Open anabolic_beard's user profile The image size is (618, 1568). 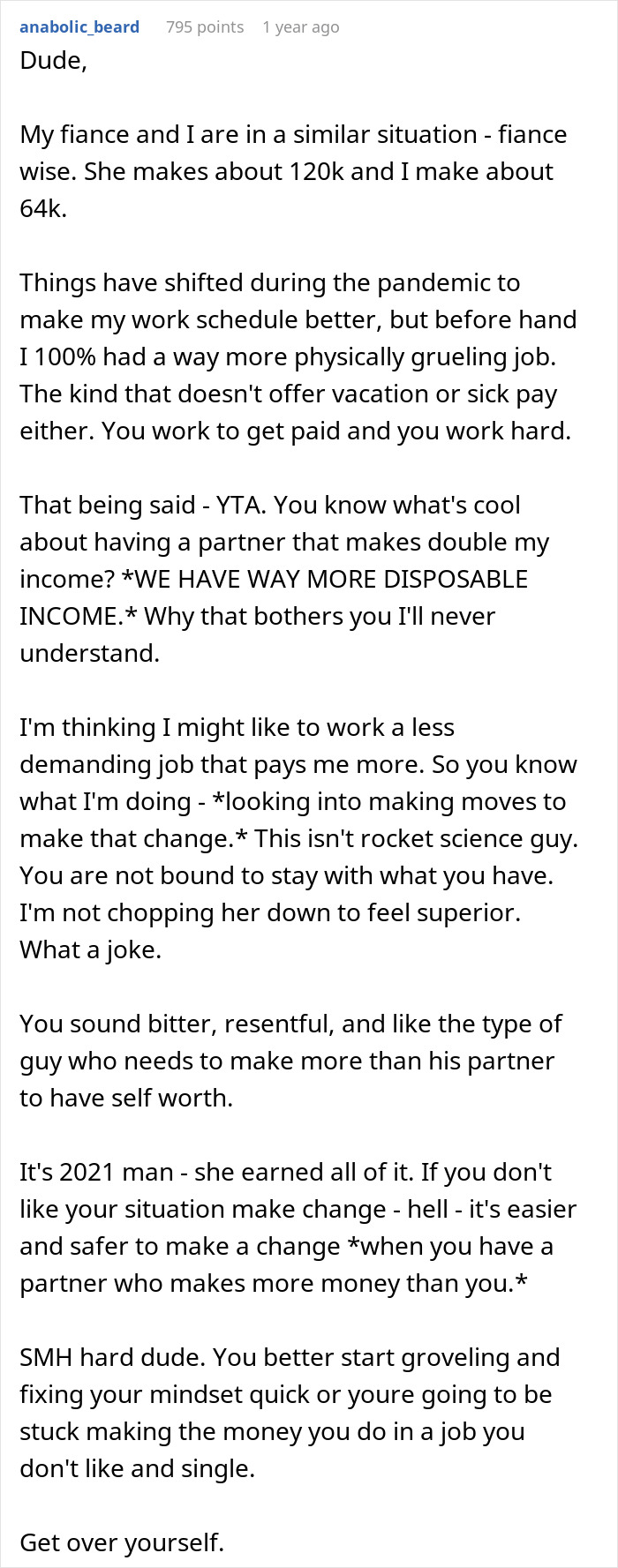[79, 26]
